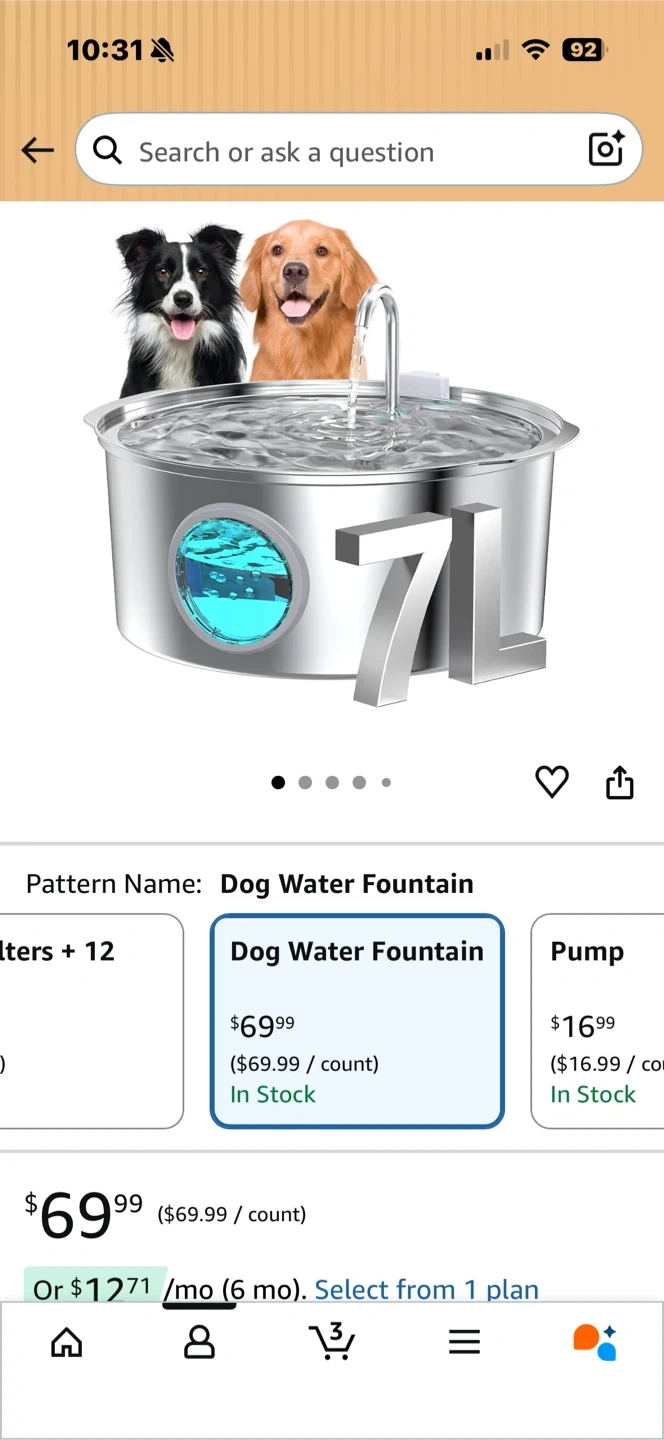664x1440 pixels.
Task: Tap the image page indicator dots
Action: (331, 783)
